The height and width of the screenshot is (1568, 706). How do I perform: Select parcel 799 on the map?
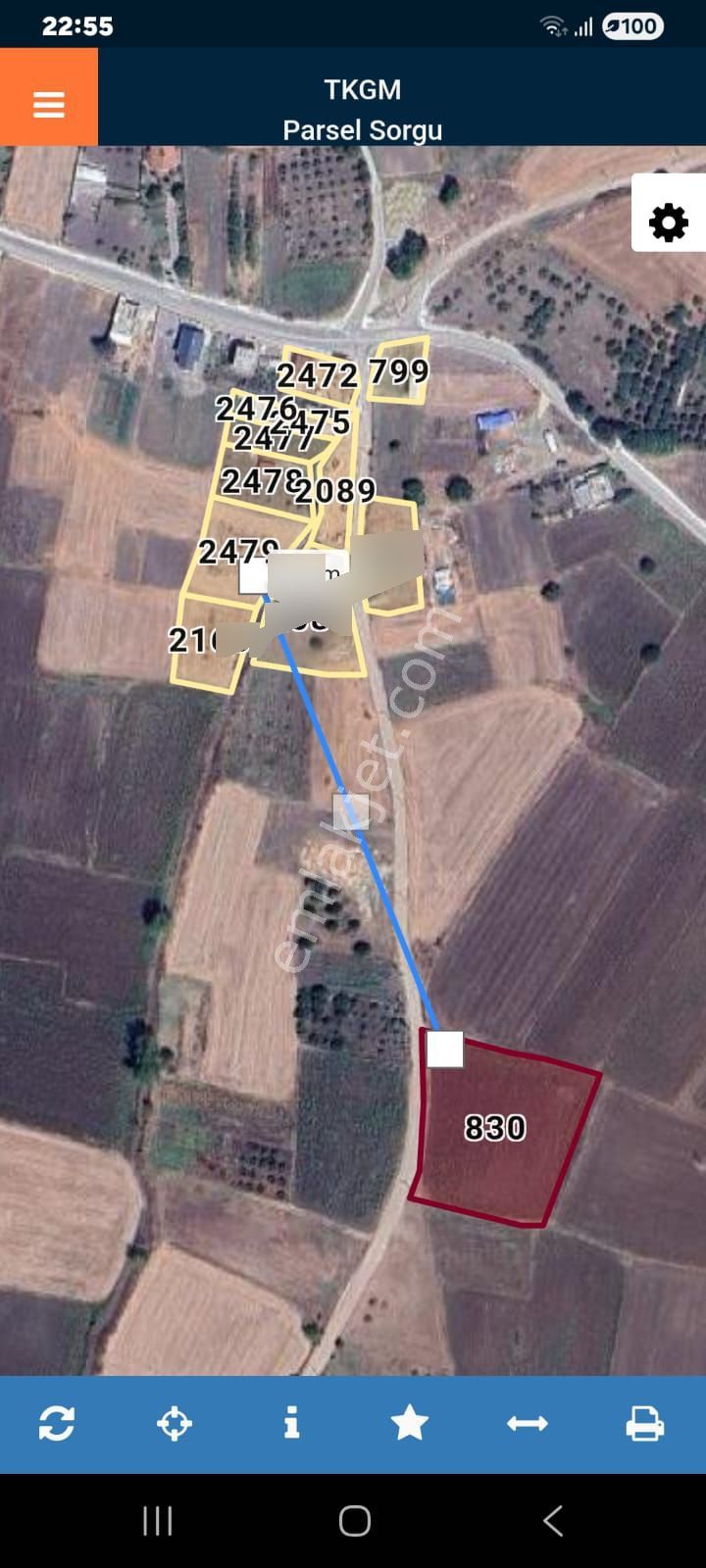tap(399, 371)
